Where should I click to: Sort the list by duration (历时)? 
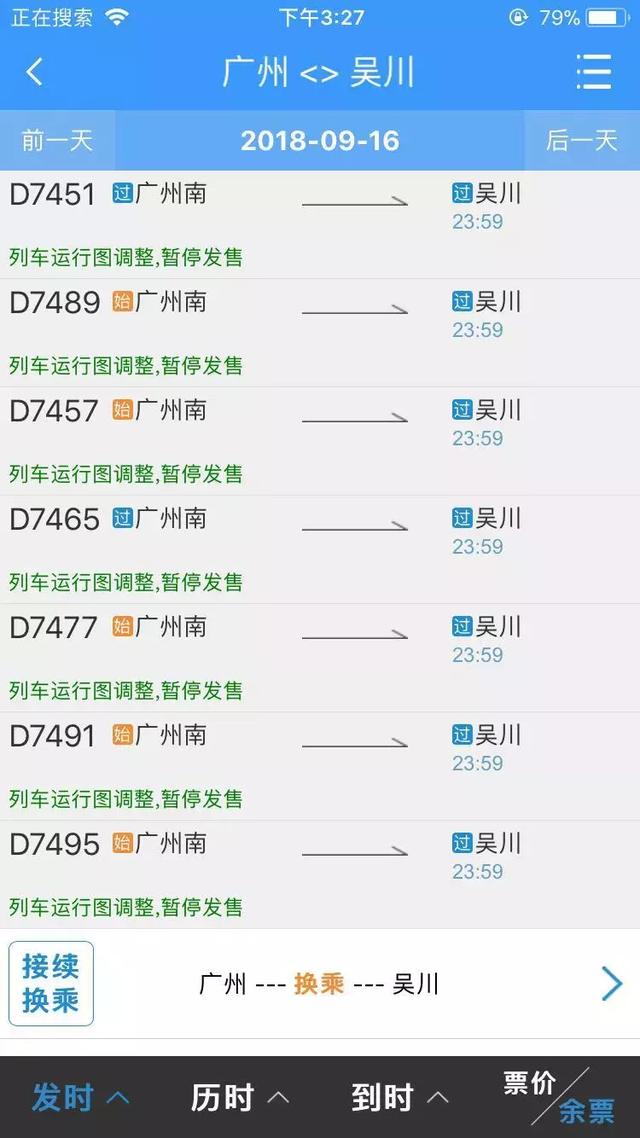coord(240,1097)
